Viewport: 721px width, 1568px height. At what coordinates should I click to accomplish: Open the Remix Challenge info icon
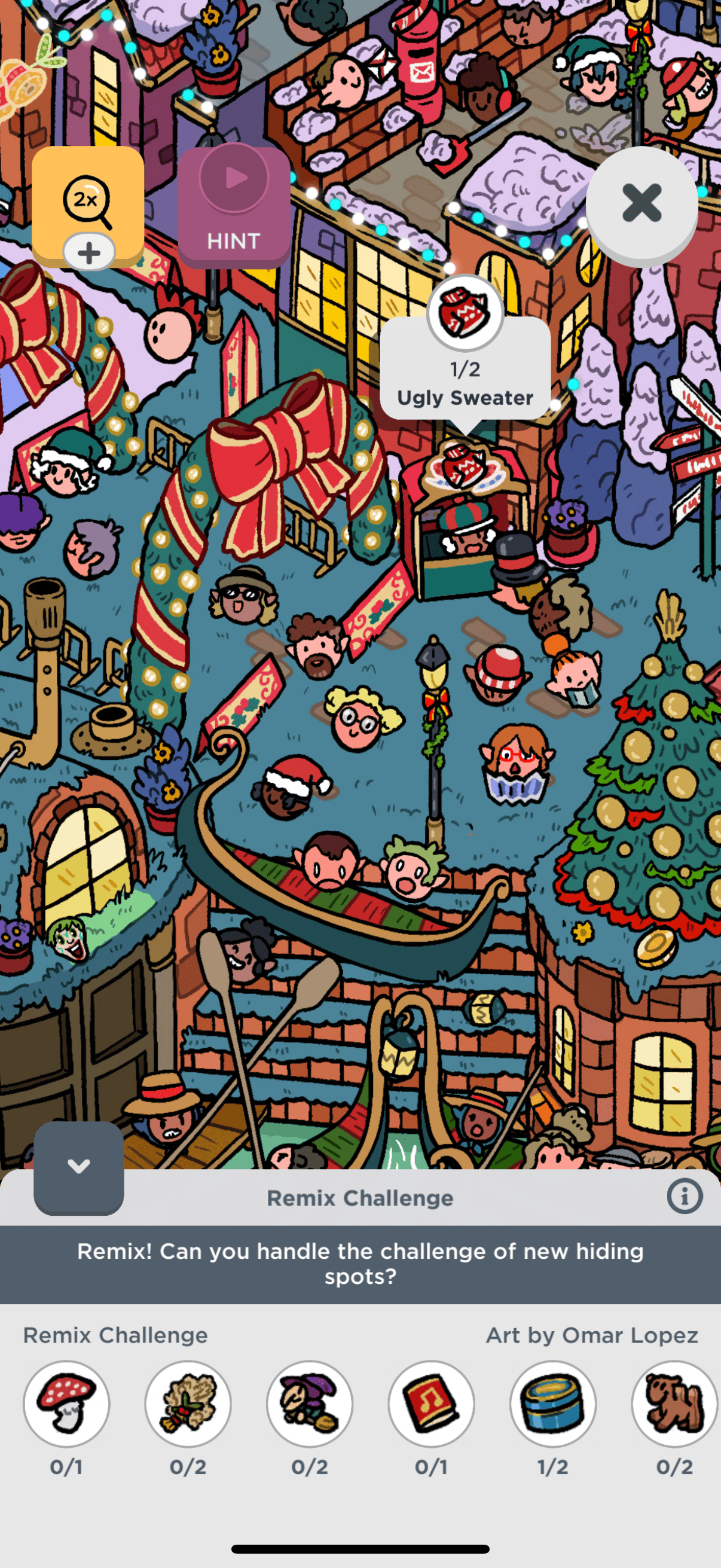685,1197
